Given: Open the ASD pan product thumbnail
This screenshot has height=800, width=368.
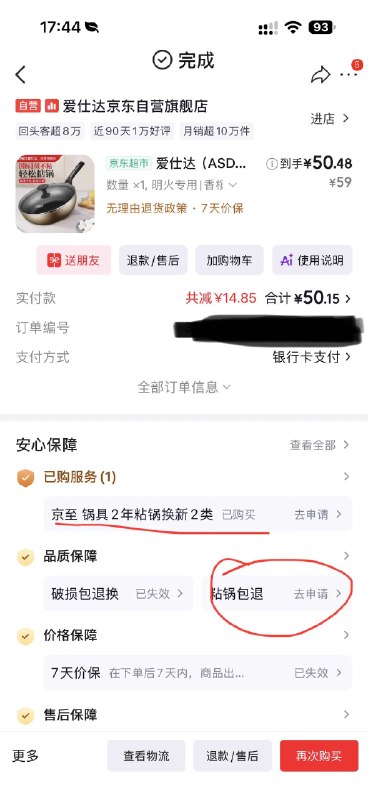Looking at the screenshot, I should 55,194.
